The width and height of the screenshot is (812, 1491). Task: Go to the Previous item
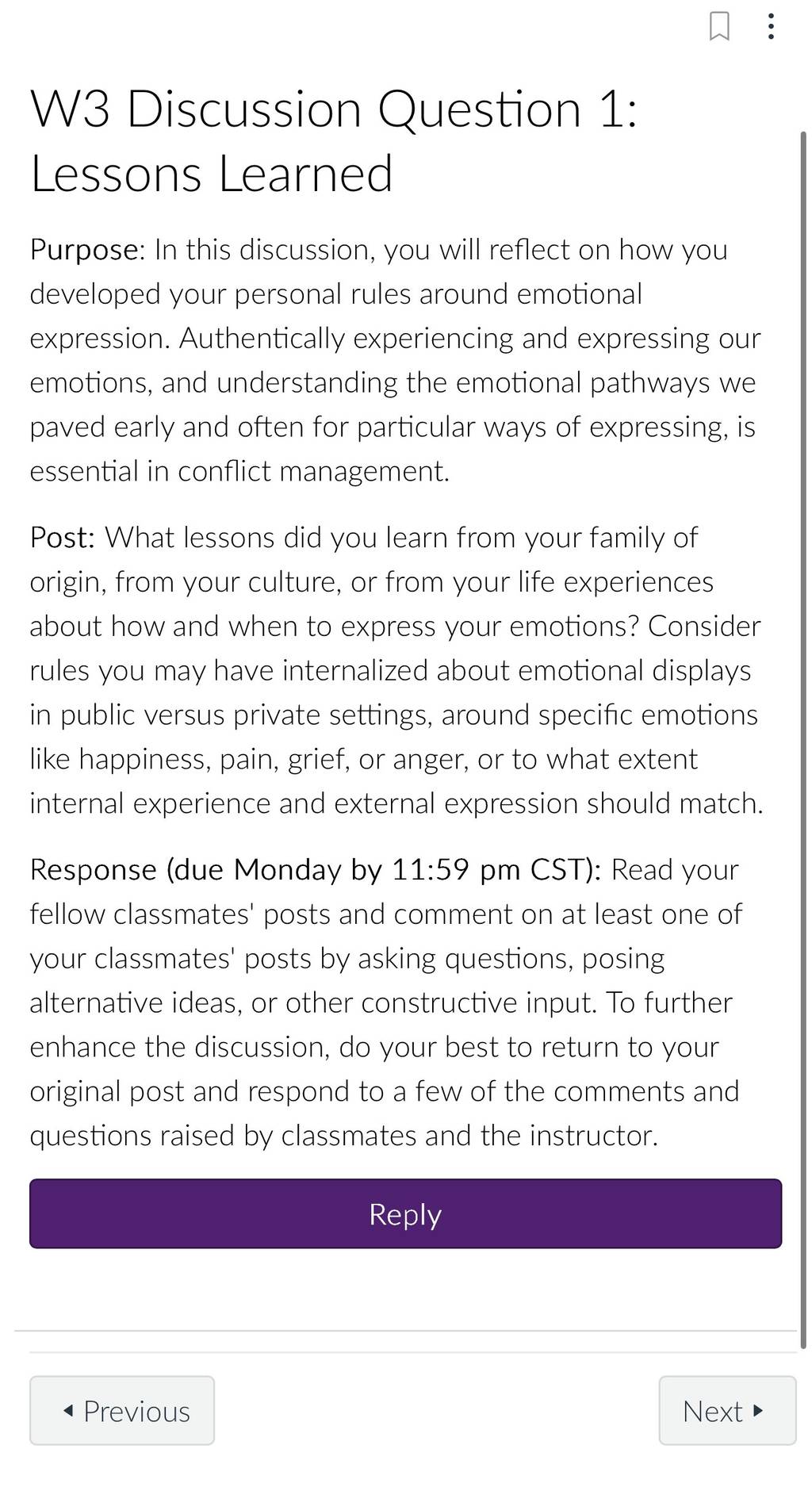tap(122, 1410)
